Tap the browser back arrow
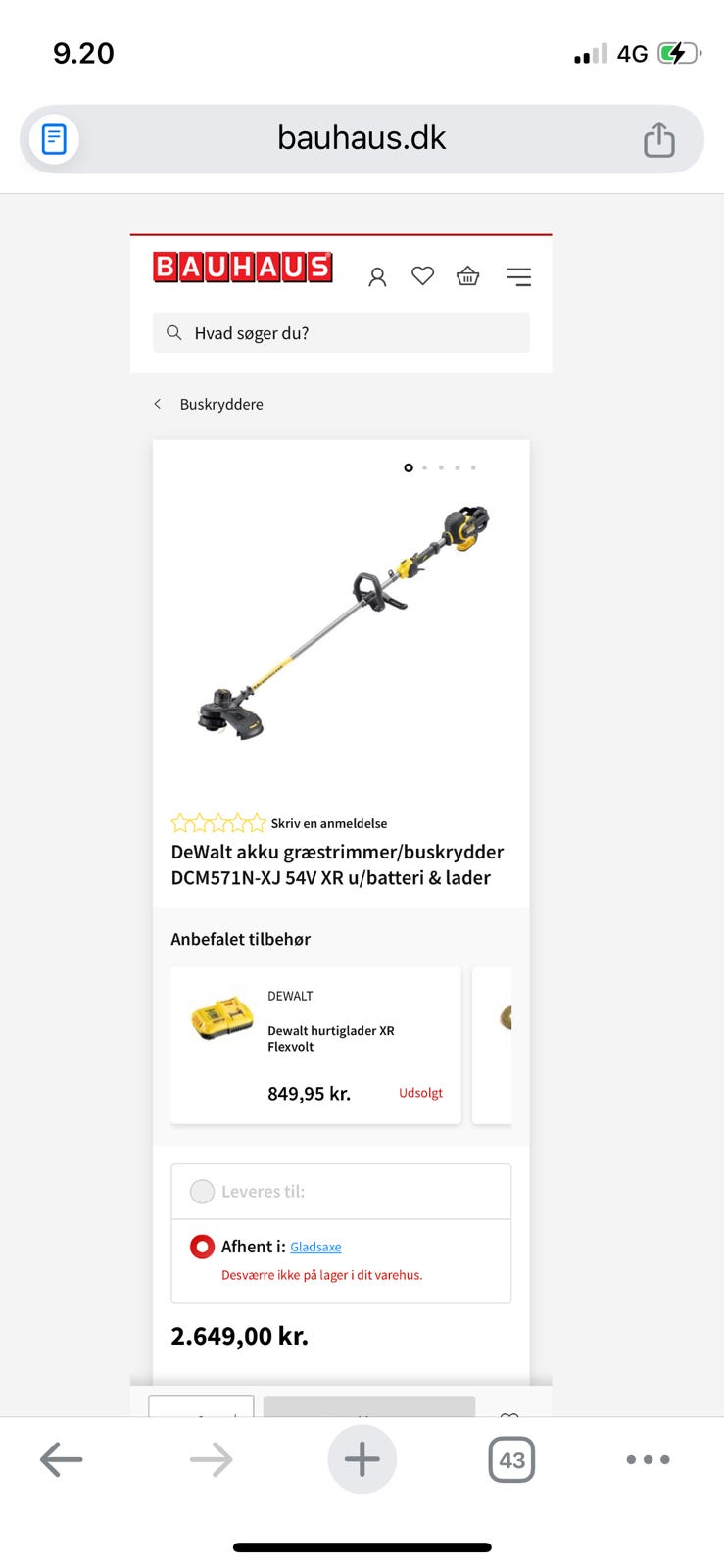 pyautogui.click(x=62, y=1458)
